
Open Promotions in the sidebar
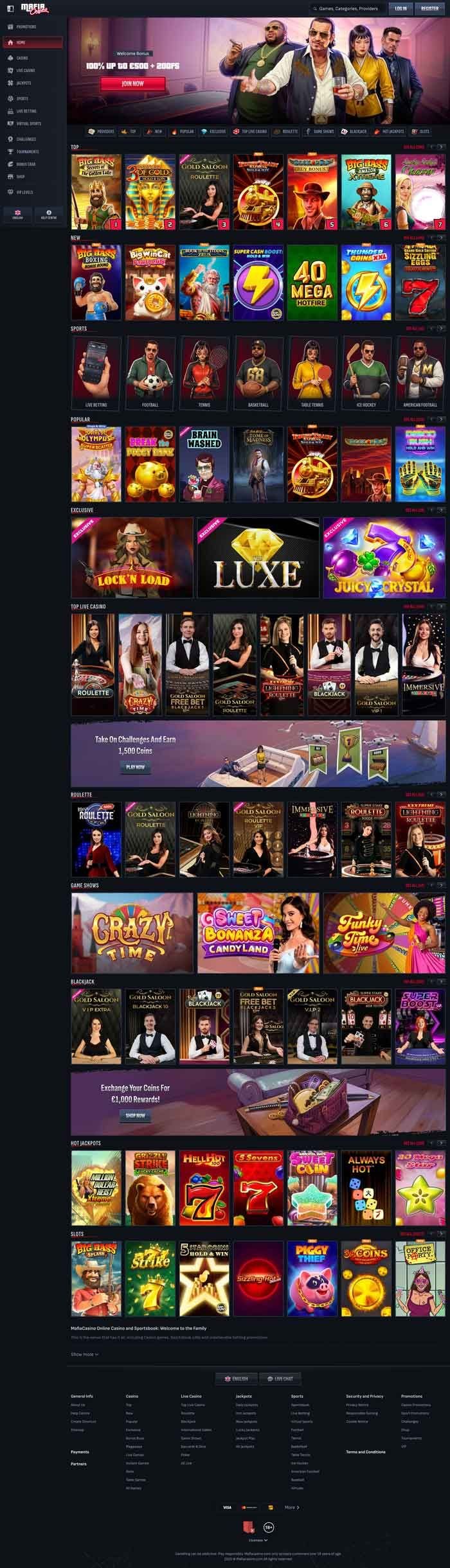[x=26, y=27]
